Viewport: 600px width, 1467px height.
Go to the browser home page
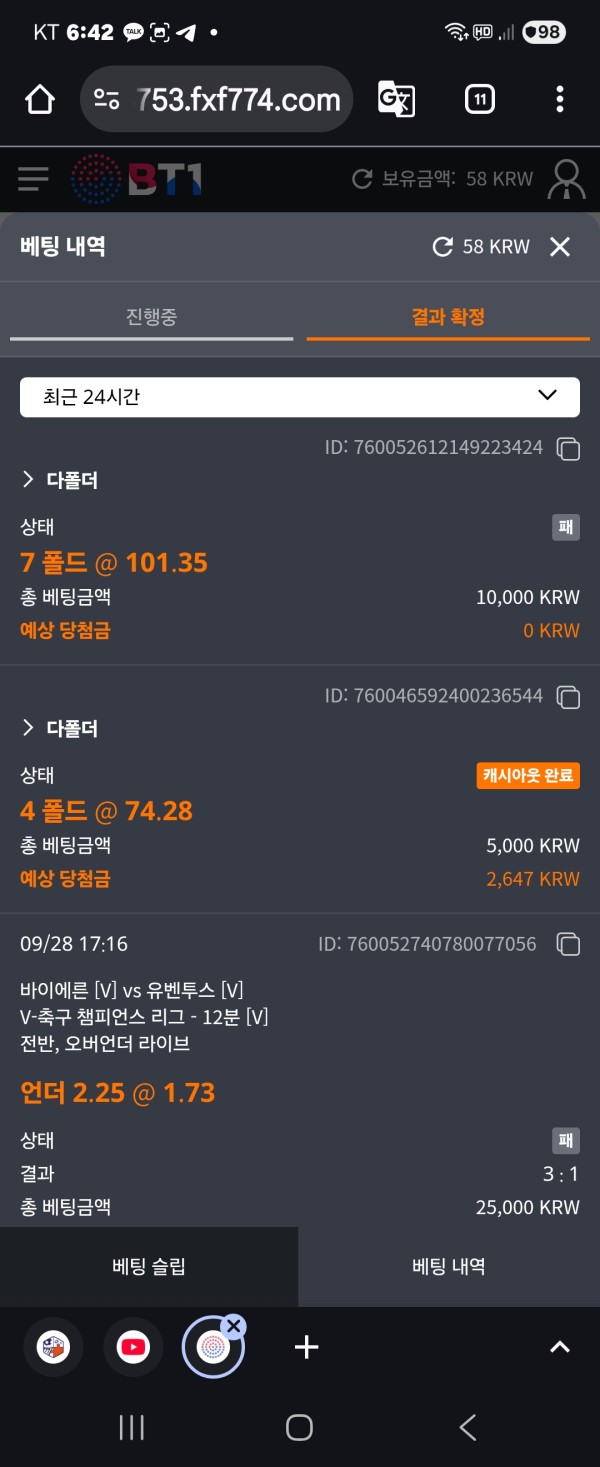(x=40, y=99)
